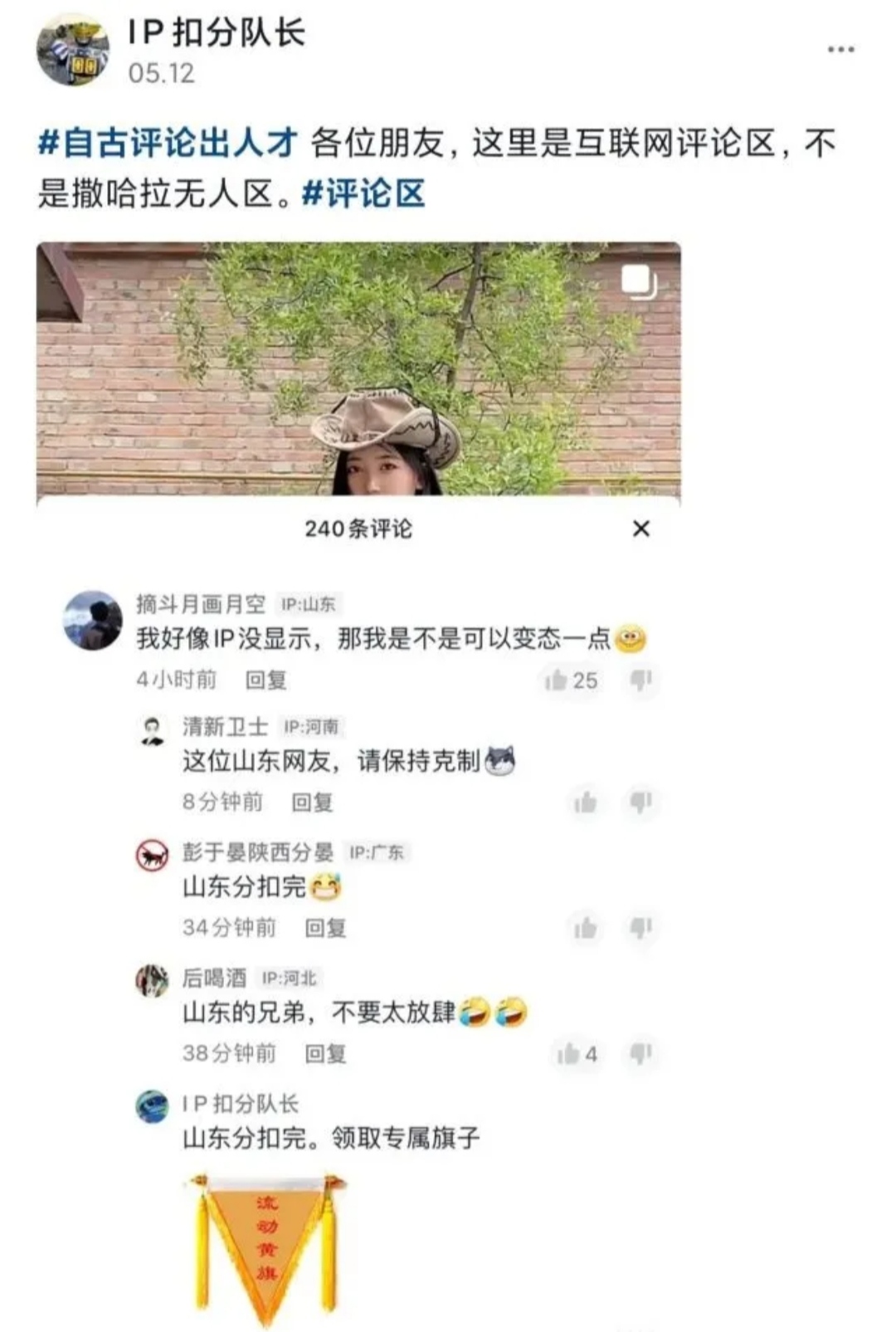Open IP扣分队长's profile avatar
The image size is (896, 1332).
(x=73, y=50)
